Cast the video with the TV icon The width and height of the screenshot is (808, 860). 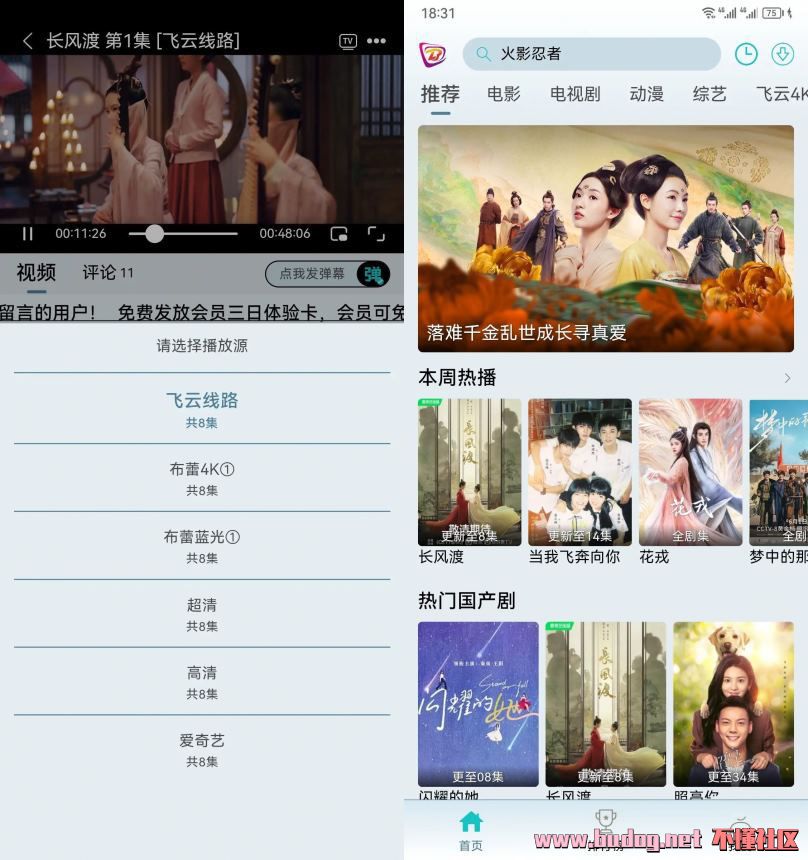[347, 41]
